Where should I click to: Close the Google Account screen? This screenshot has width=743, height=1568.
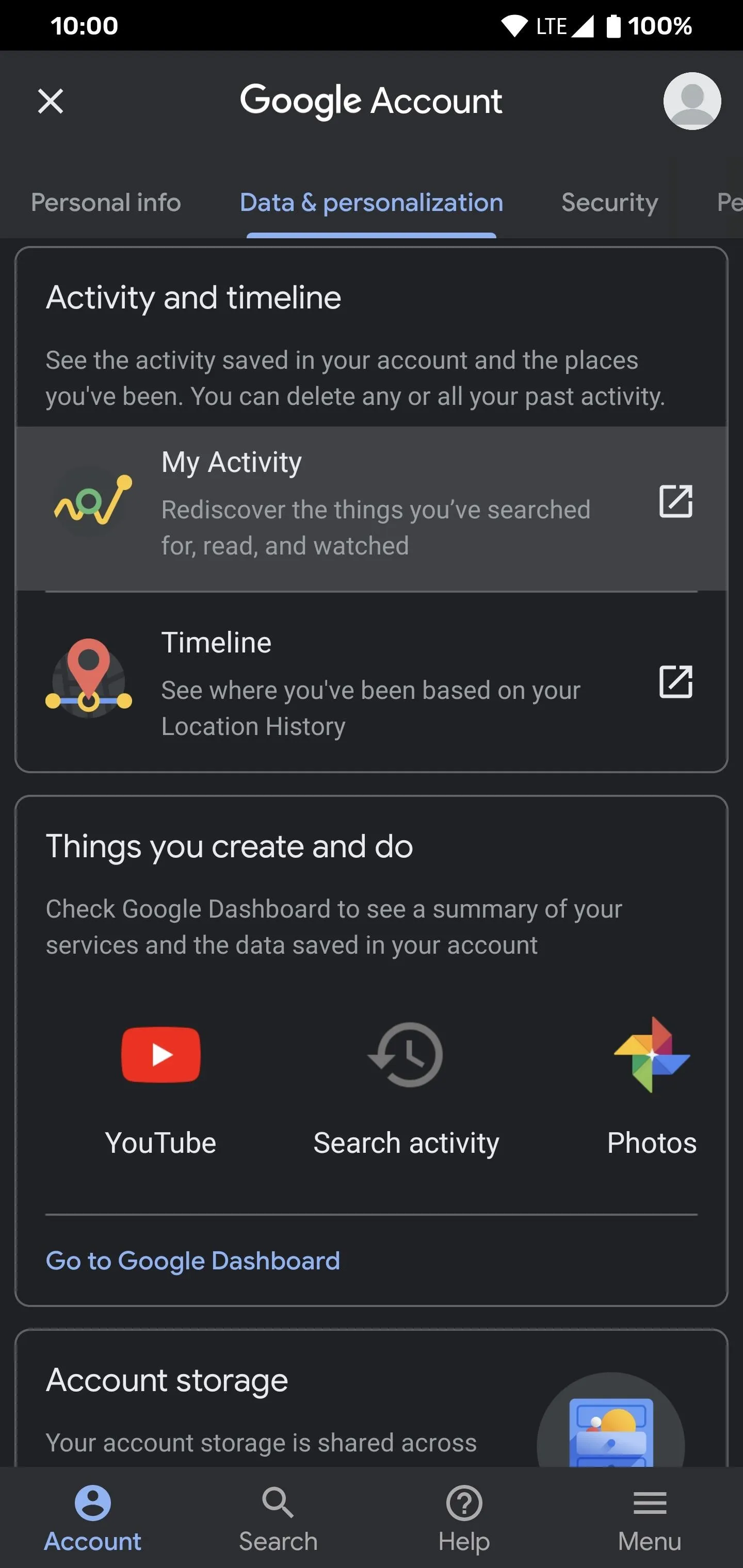tap(51, 101)
